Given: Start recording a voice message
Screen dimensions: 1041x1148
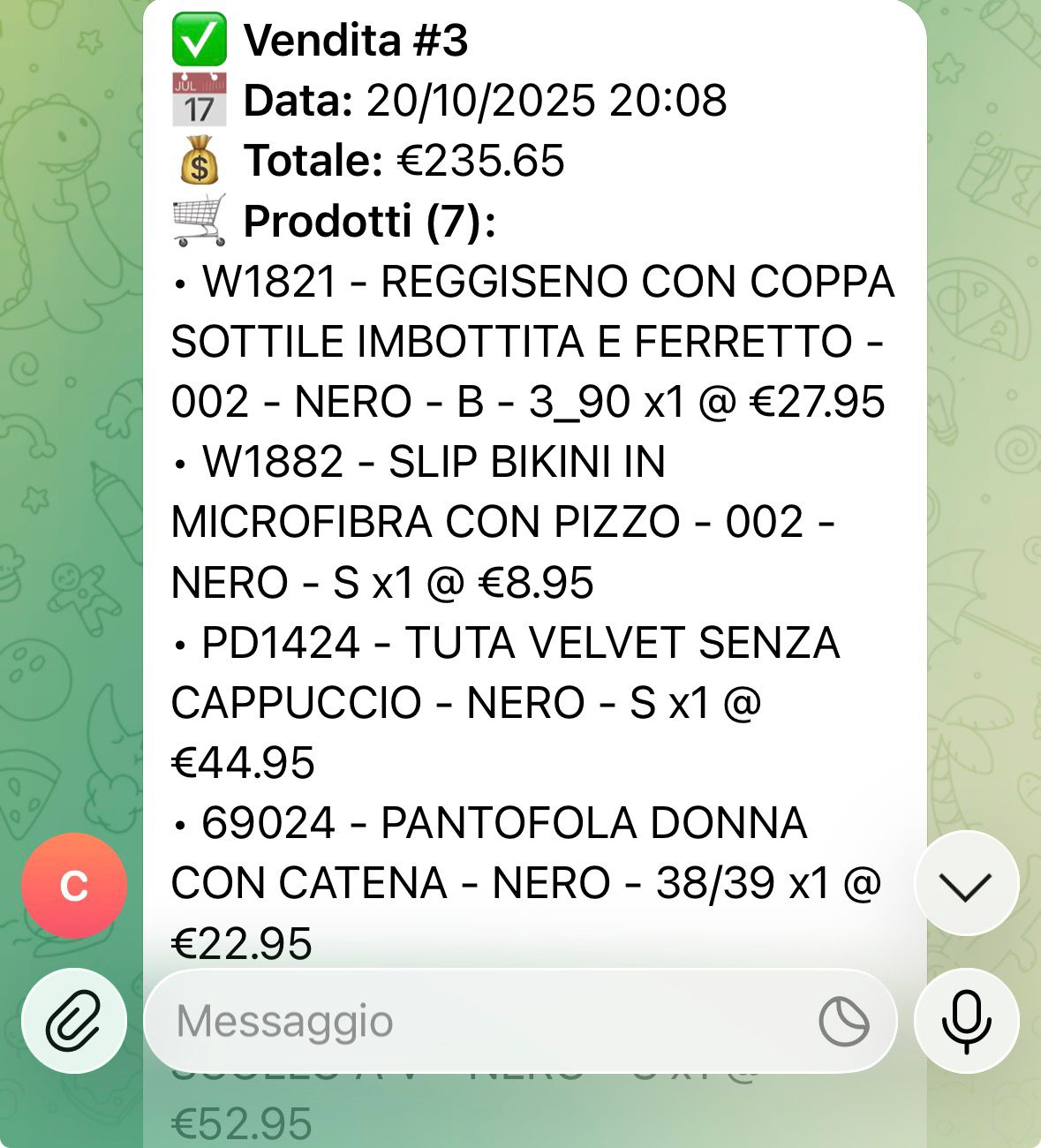Looking at the screenshot, I should point(966,1021).
